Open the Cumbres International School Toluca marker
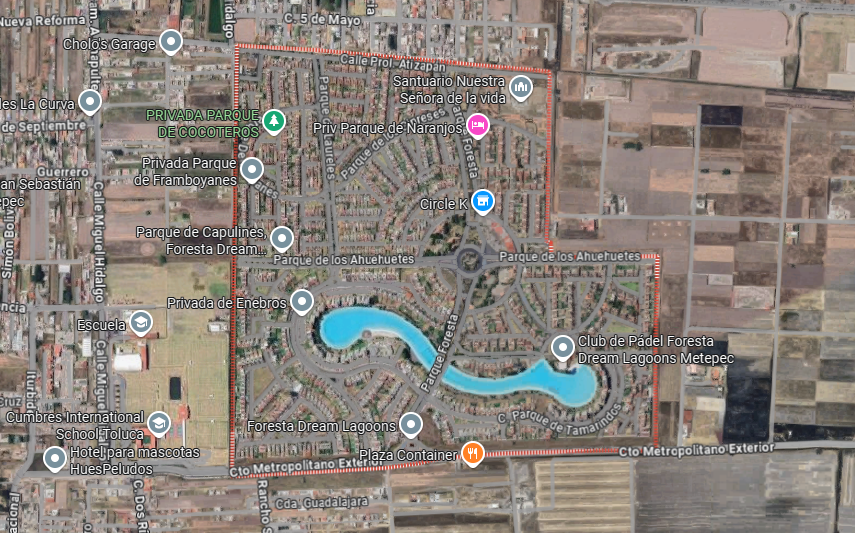855x533 pixels. [x=158, y=423]
